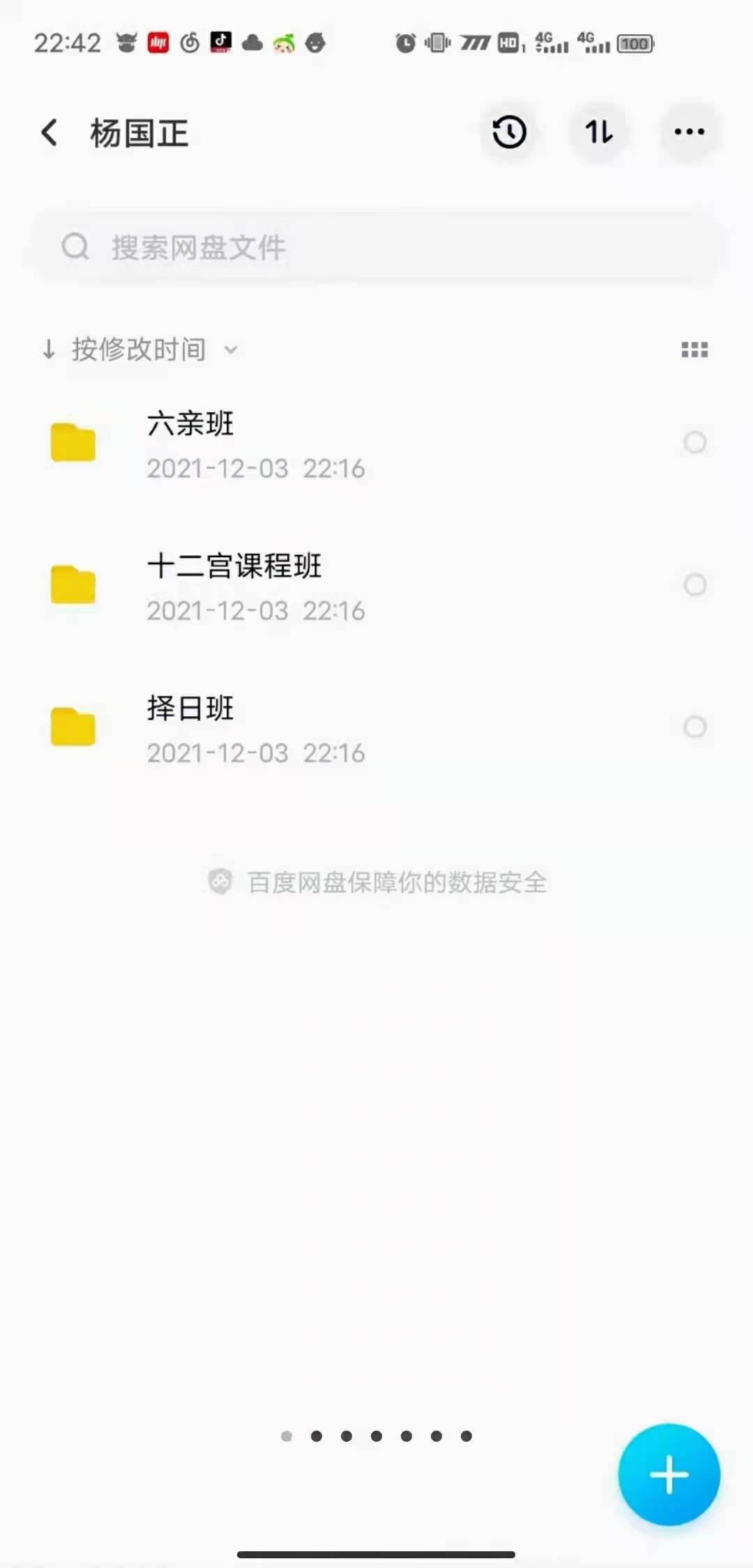Select the 十二宫课程班 folder circle

pyautogui.click(x=694, y=585)
